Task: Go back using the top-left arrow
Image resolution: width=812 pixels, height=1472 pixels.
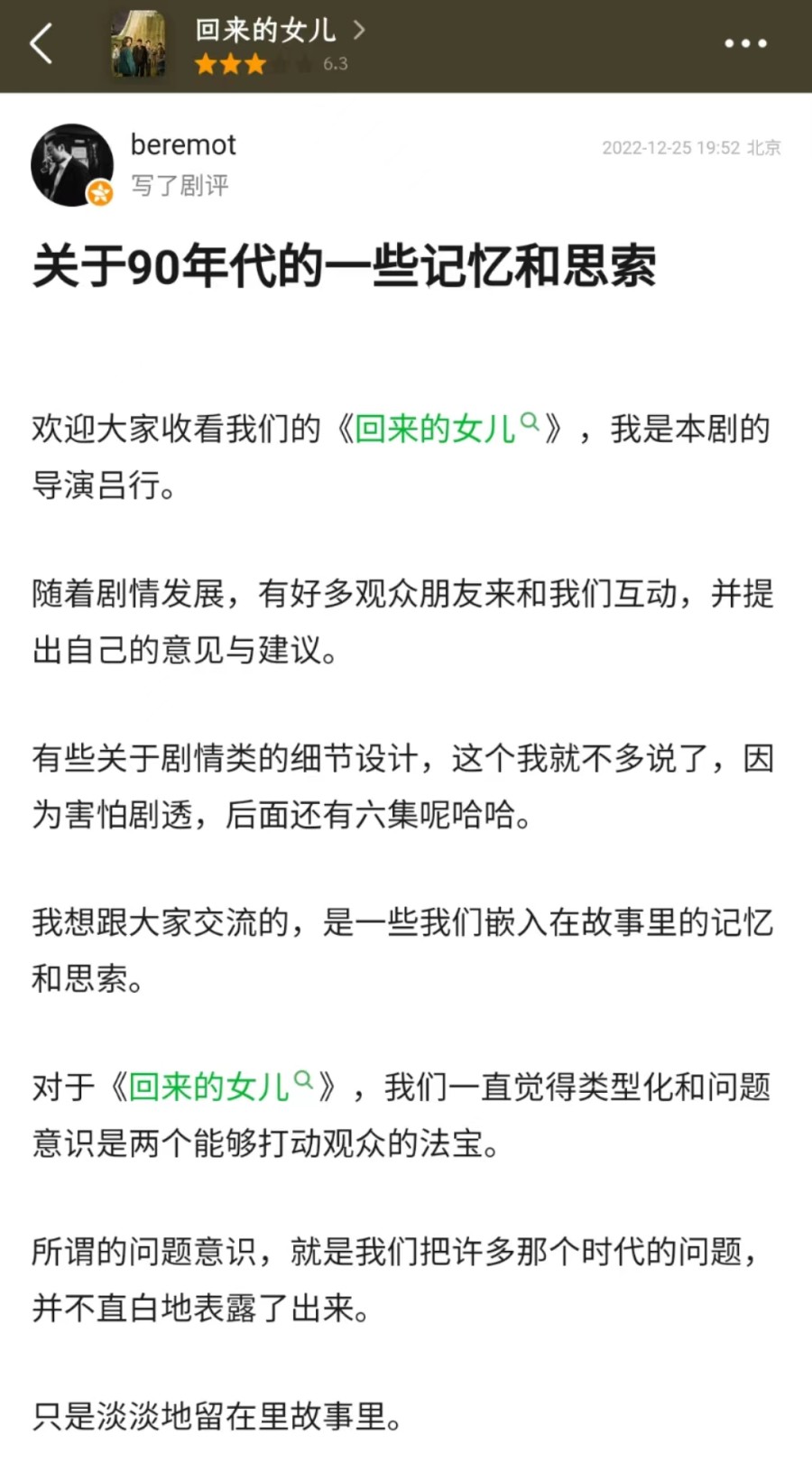Action: (x=42, y=43)
